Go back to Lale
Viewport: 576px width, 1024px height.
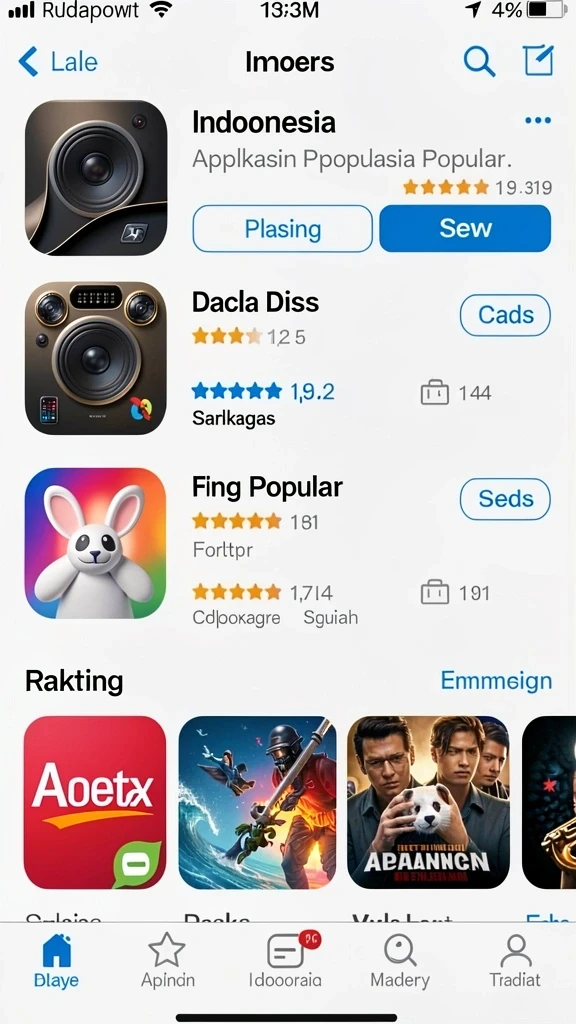click(x=58, y=62)
